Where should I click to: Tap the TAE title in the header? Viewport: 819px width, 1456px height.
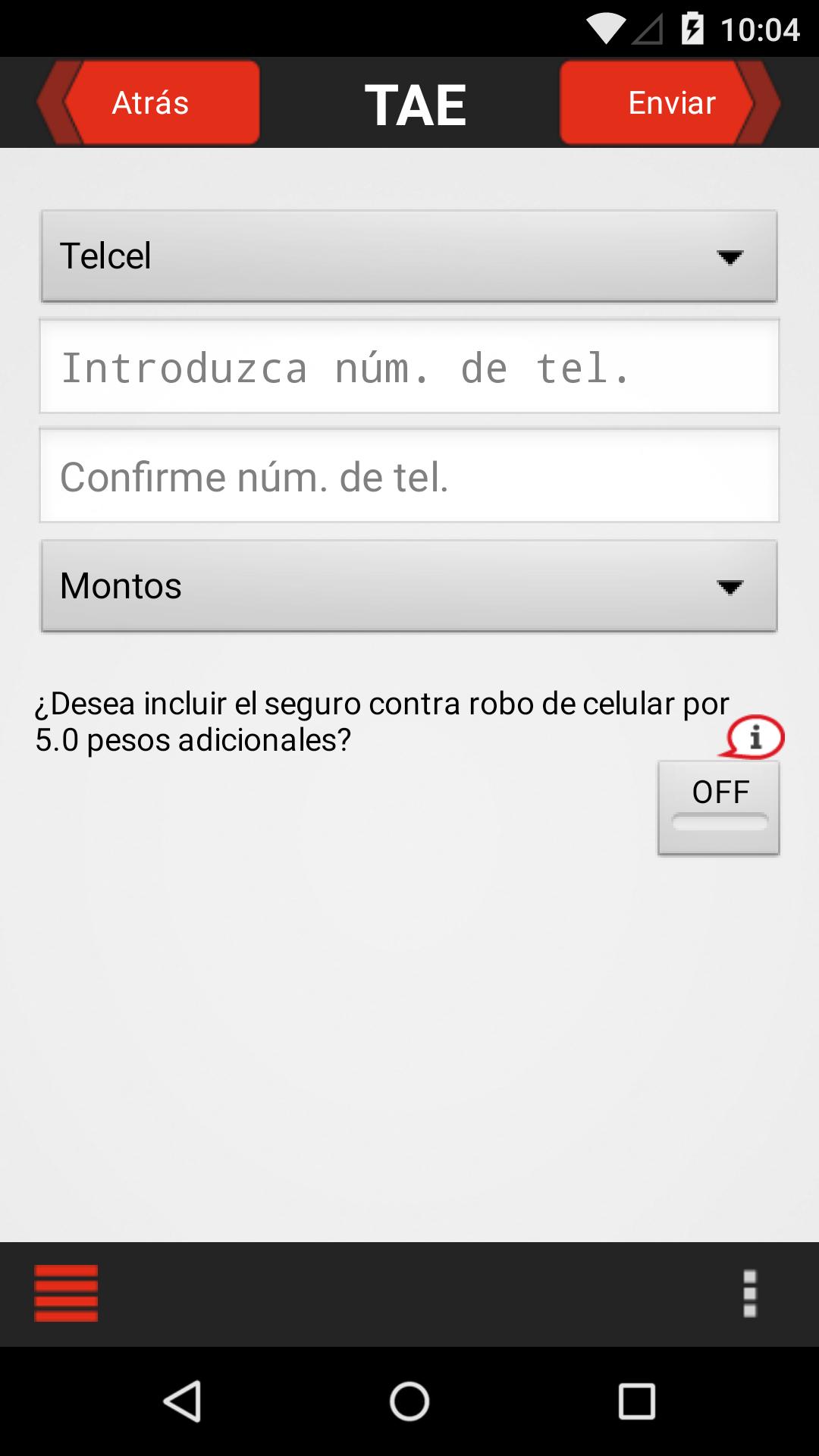416,102
